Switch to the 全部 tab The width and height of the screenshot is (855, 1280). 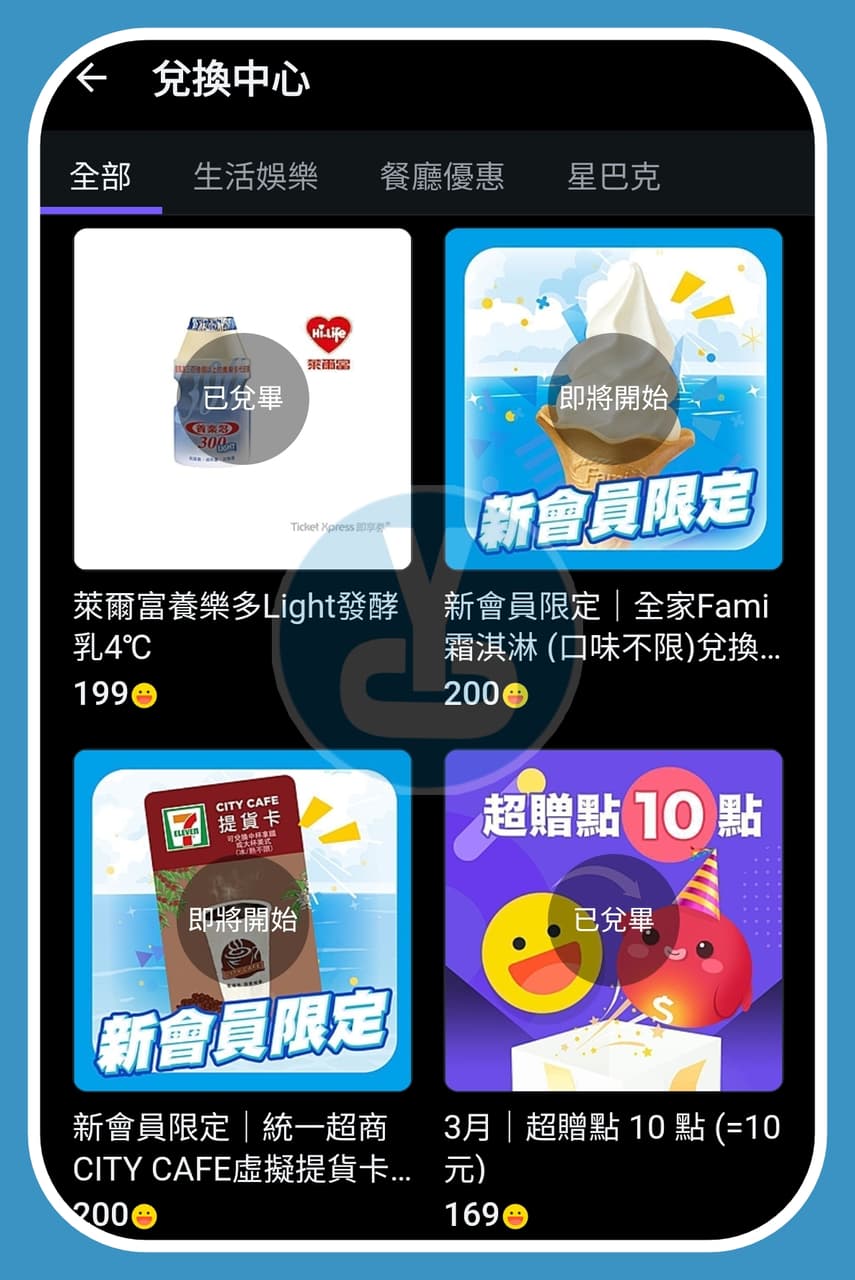pyautogui.click(x=100, y=177)
